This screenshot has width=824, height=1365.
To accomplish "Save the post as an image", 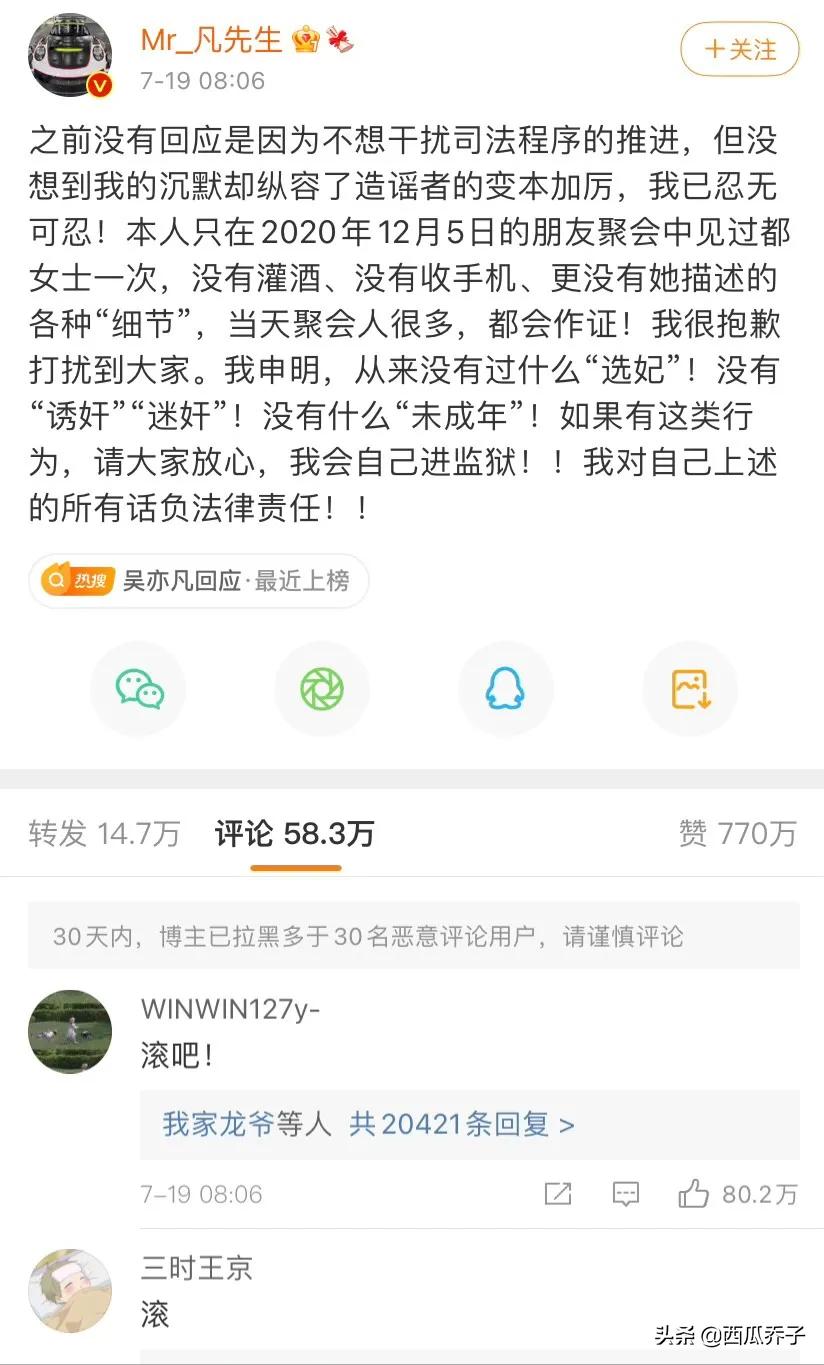I will (690, 688).
